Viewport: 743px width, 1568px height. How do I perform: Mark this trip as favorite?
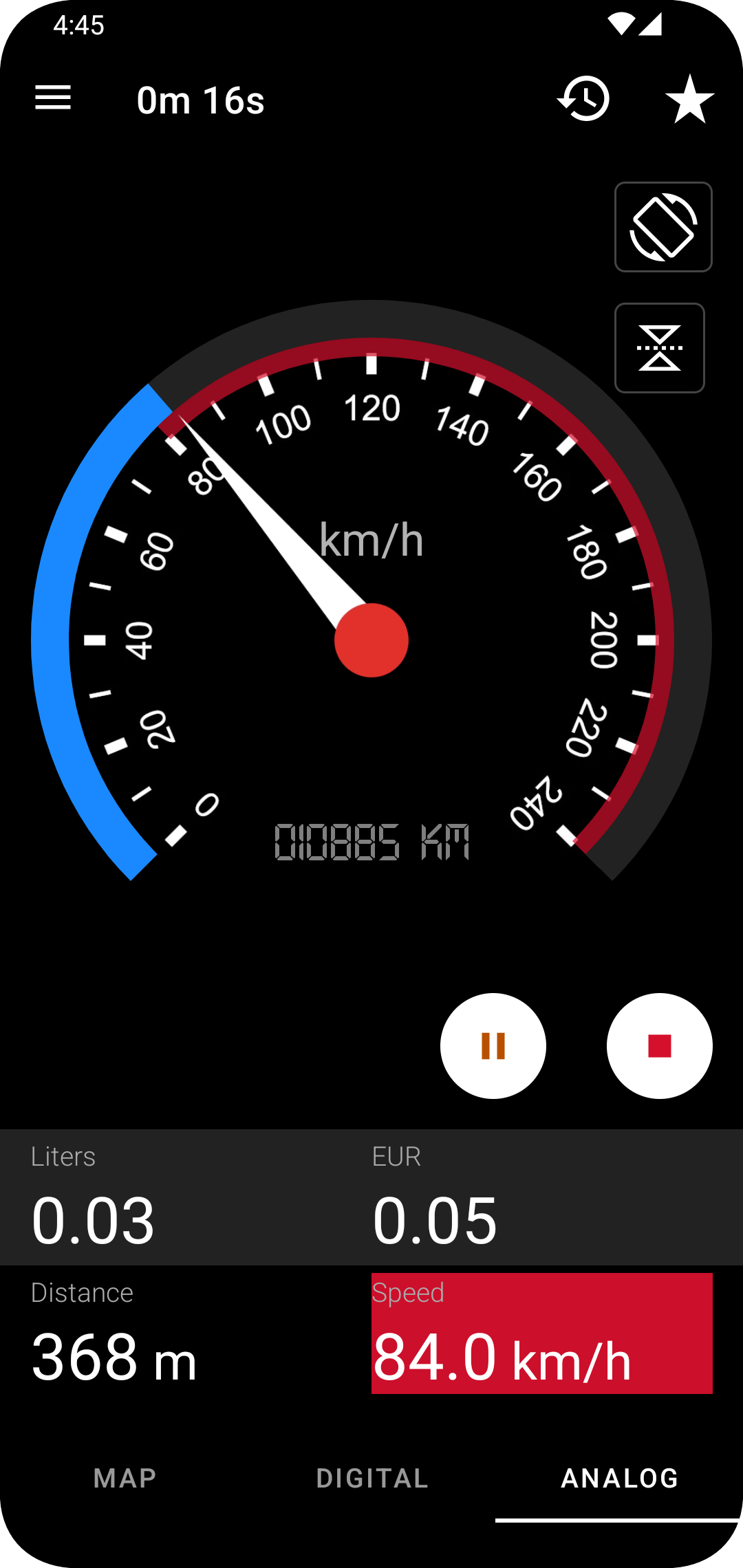pos(689,98)
